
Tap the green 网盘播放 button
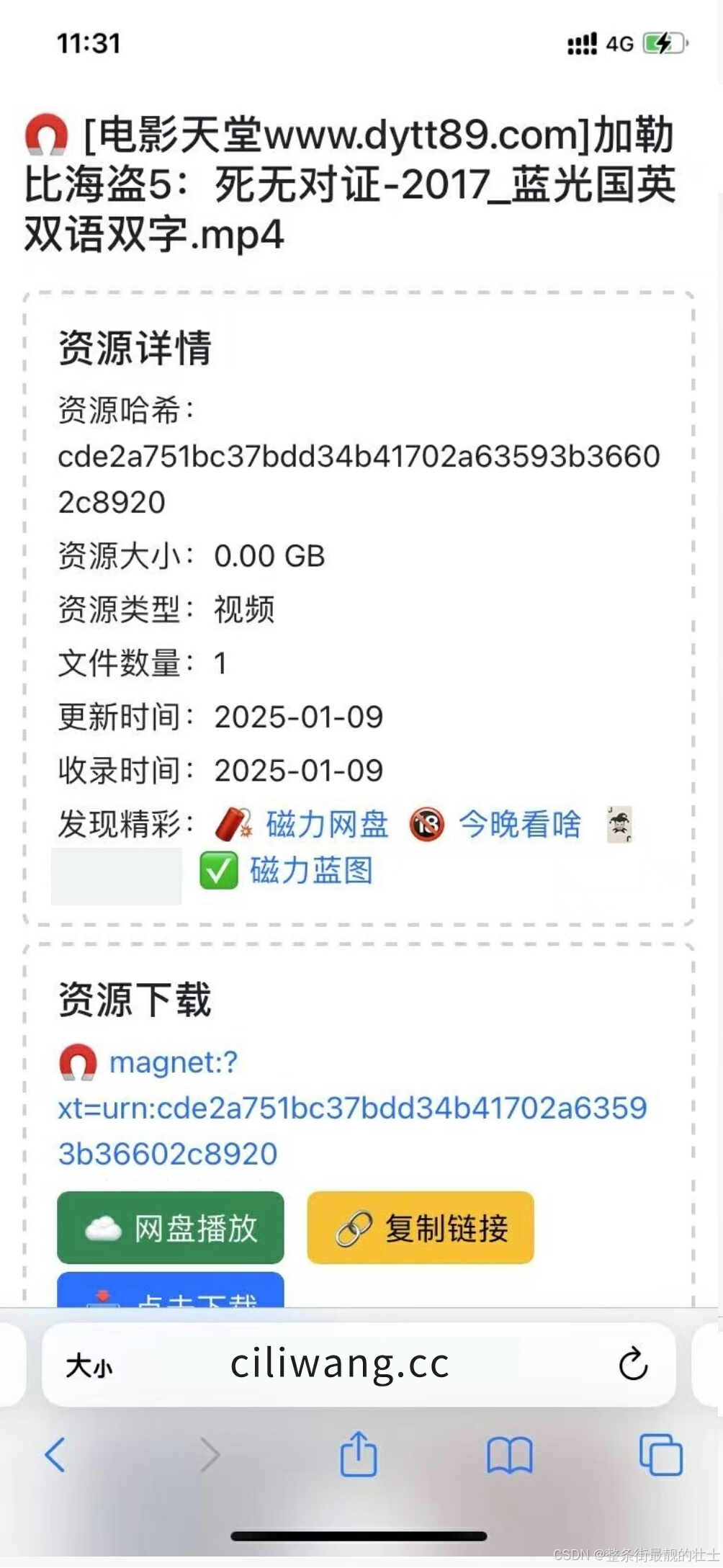(171, 1227)
